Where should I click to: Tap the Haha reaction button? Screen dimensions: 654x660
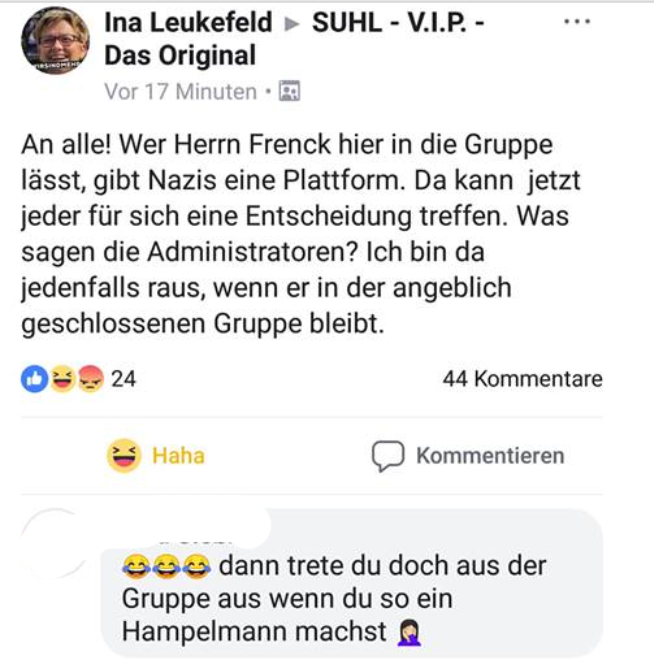tap(156, 456)
